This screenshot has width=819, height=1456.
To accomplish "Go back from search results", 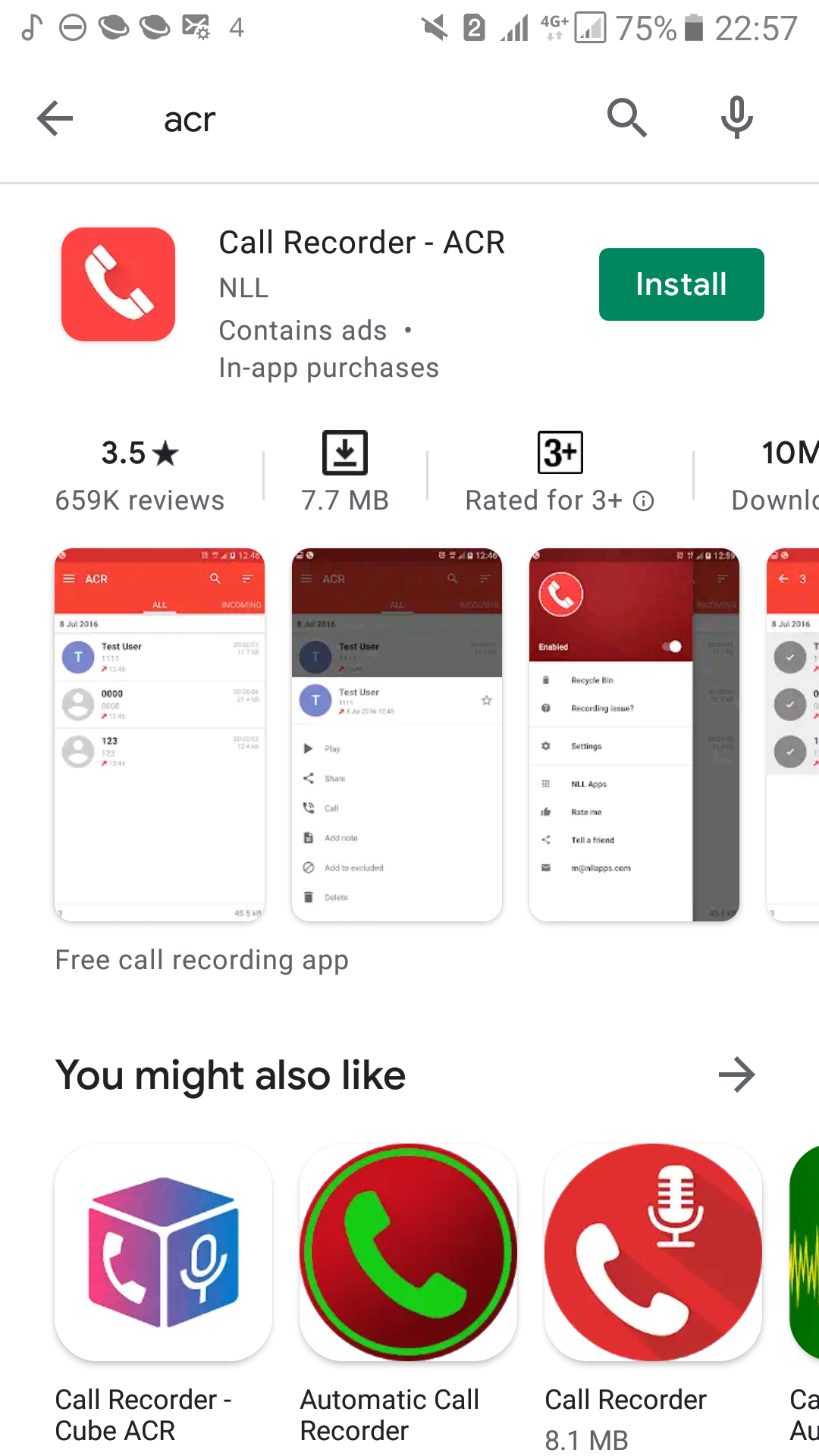I will (55, 119).
